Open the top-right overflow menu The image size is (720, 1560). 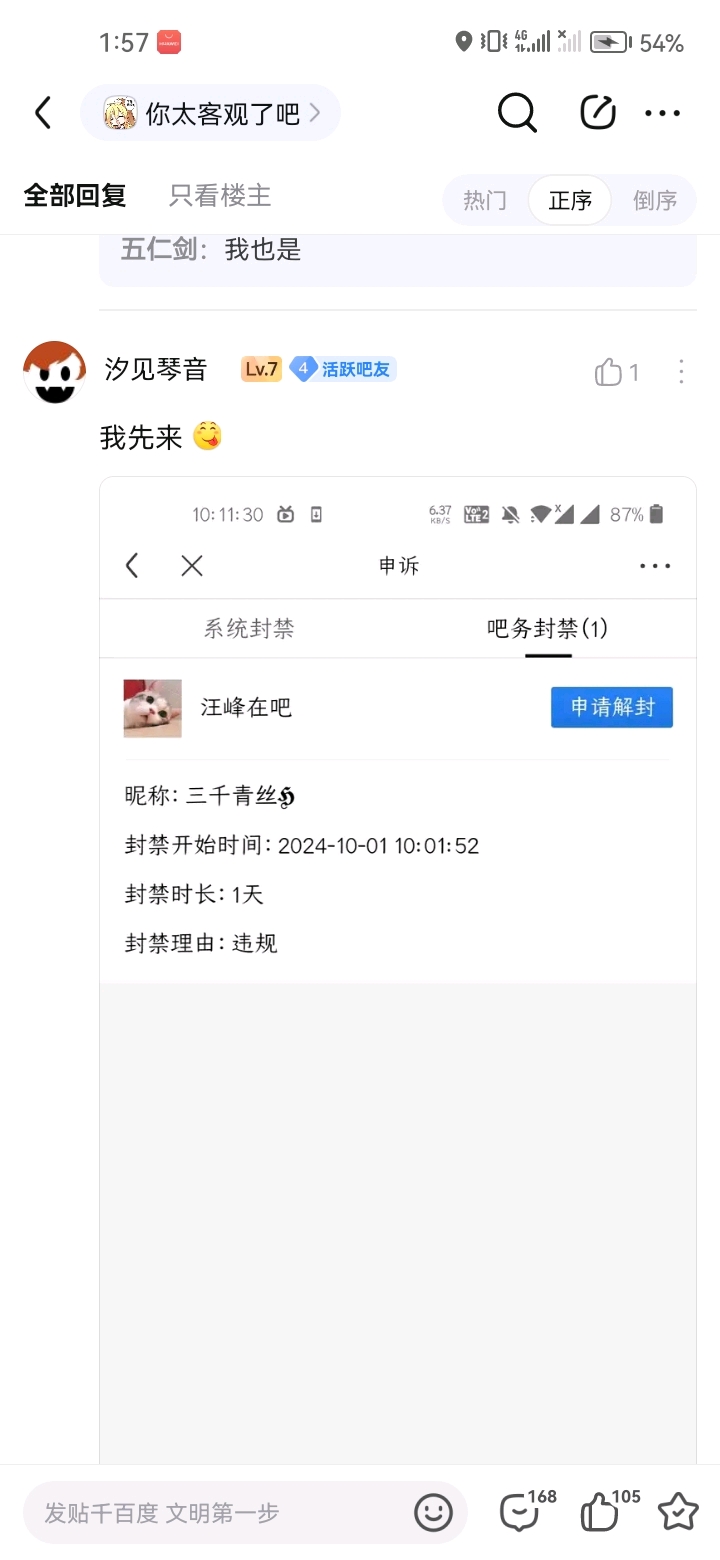662,113
